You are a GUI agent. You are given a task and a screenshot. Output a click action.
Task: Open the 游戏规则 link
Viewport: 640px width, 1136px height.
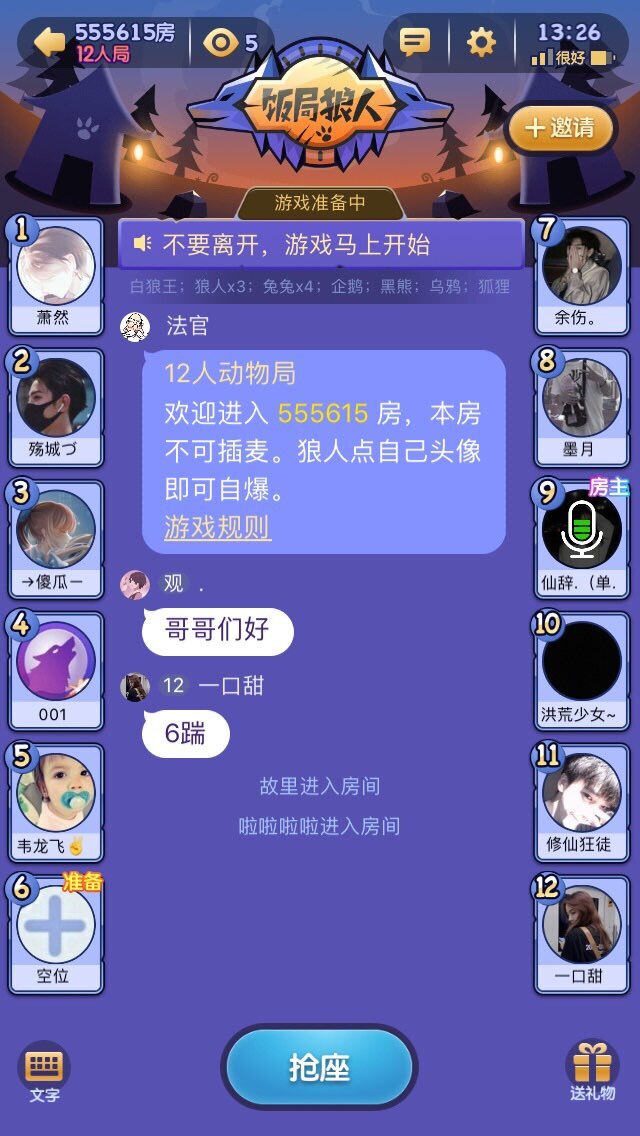point(217,527)
